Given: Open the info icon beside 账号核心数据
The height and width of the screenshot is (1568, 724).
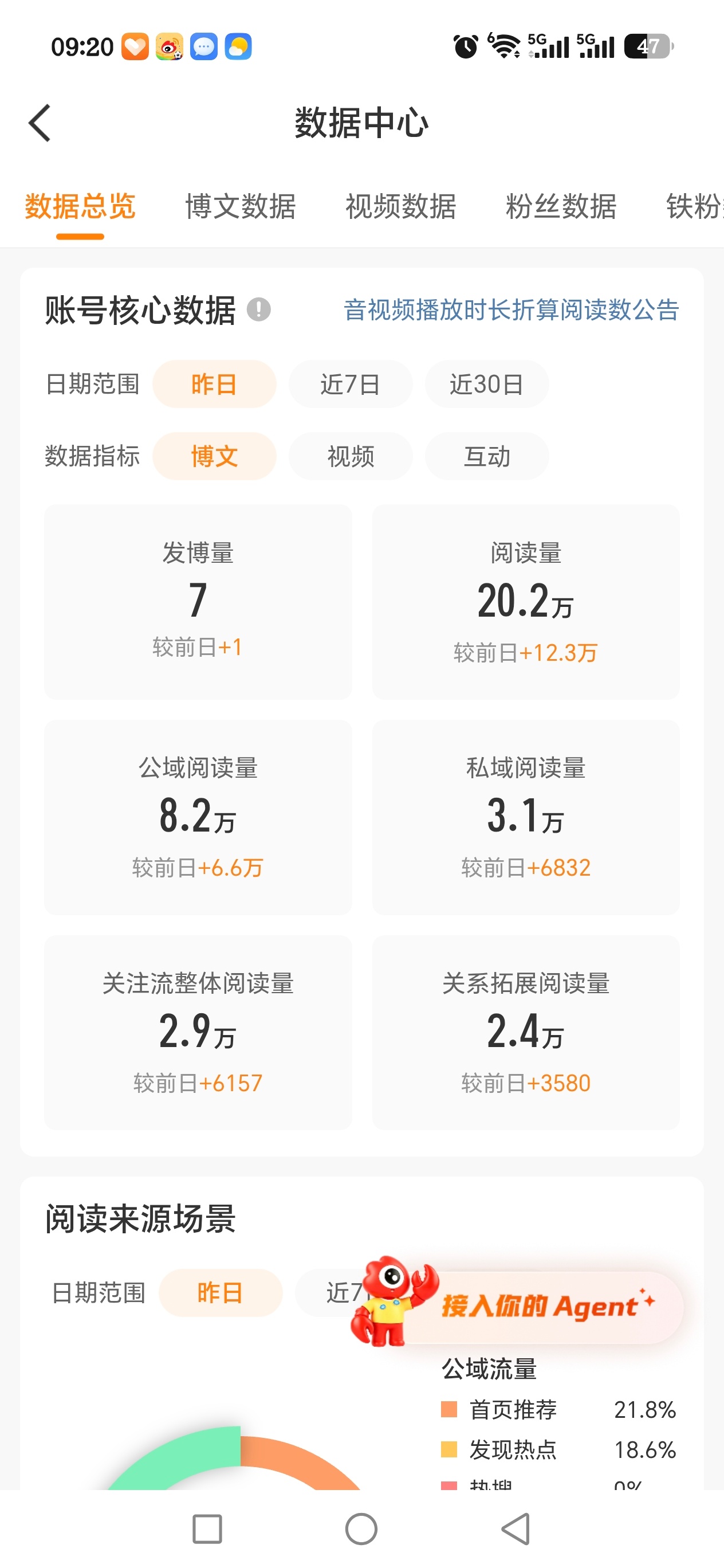Looking at the screenshot, I should [258, 309].
